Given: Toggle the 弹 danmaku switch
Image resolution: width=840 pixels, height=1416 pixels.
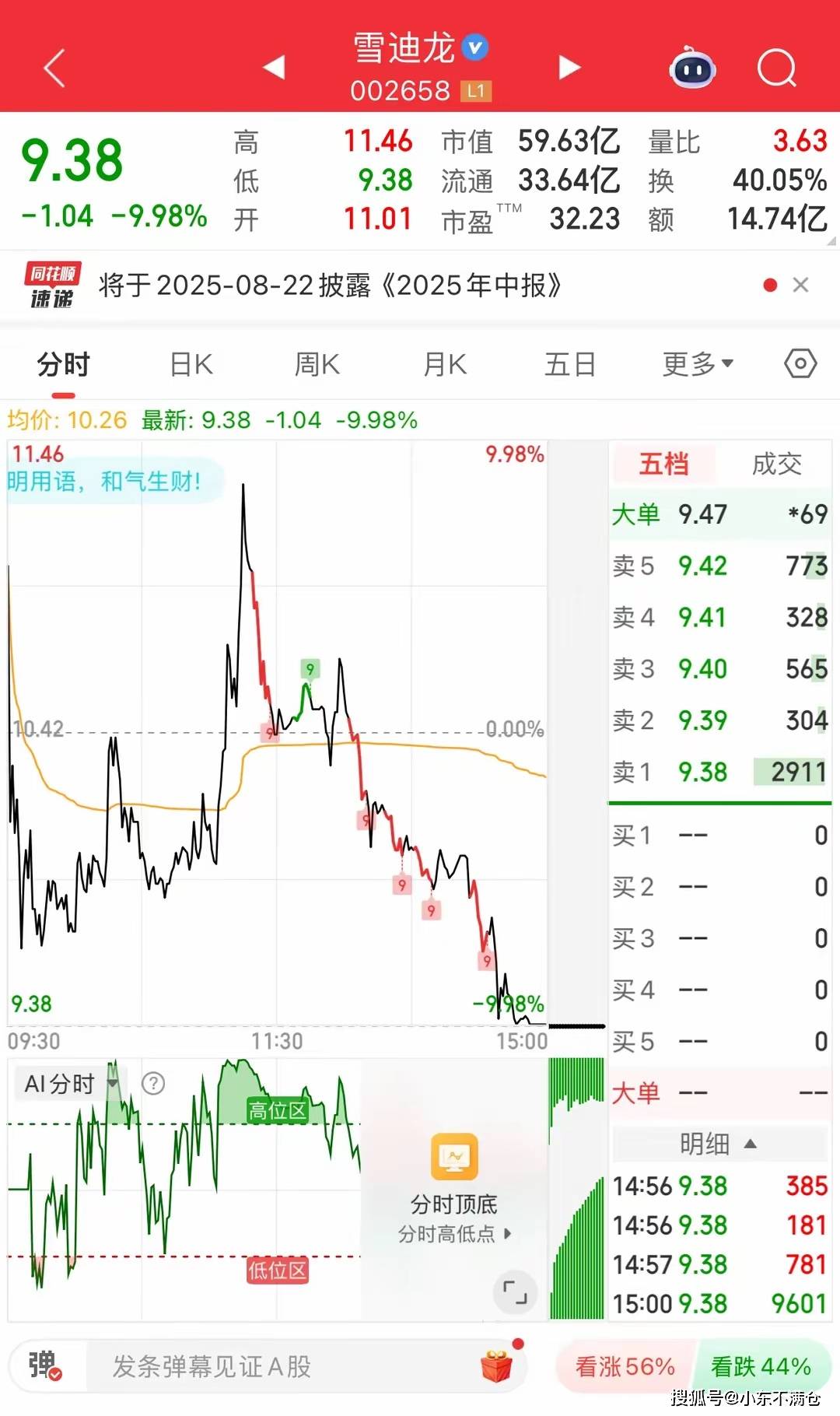Looking at the screenshot, I should [x=44, y=1367].
